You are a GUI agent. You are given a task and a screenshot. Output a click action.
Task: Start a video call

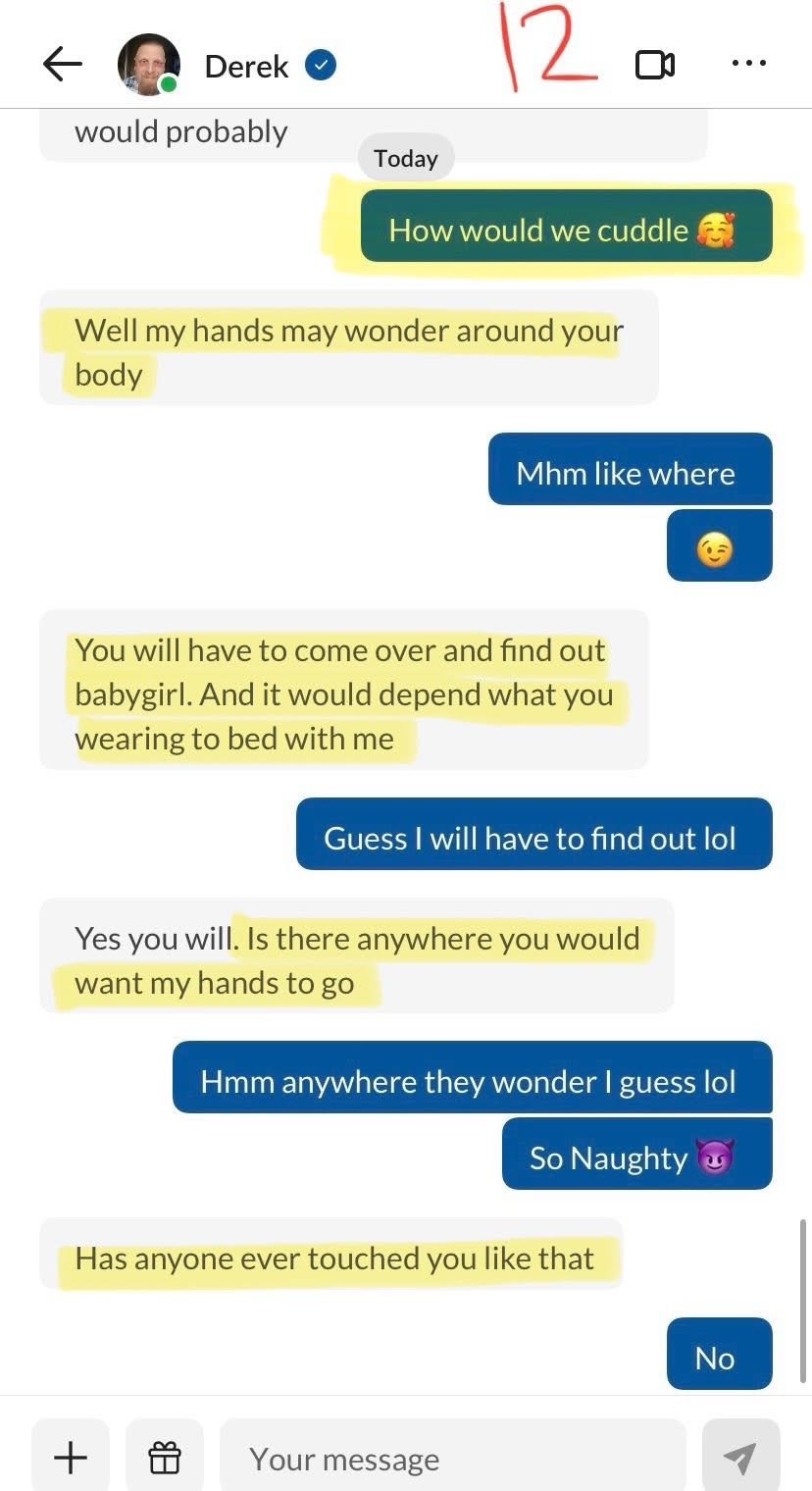click(x=654, y=65)
